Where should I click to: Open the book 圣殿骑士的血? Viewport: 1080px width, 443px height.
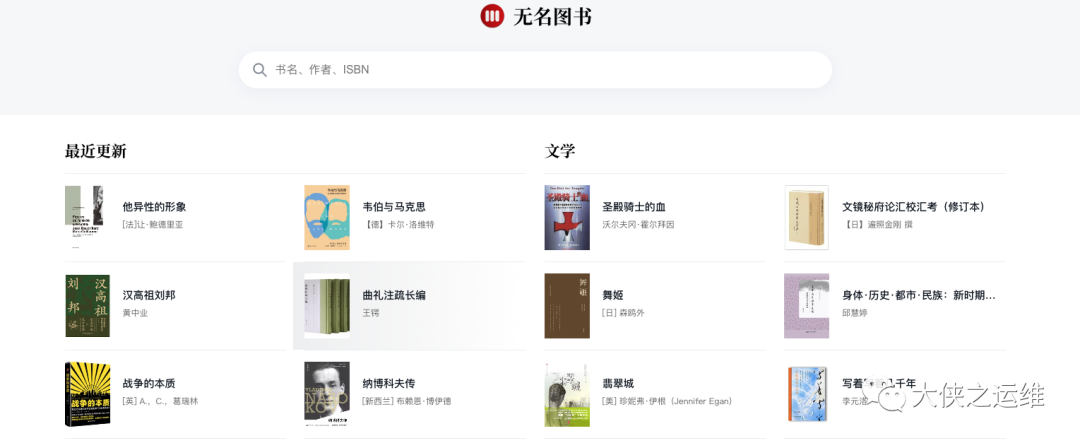(x=634, y=207)
